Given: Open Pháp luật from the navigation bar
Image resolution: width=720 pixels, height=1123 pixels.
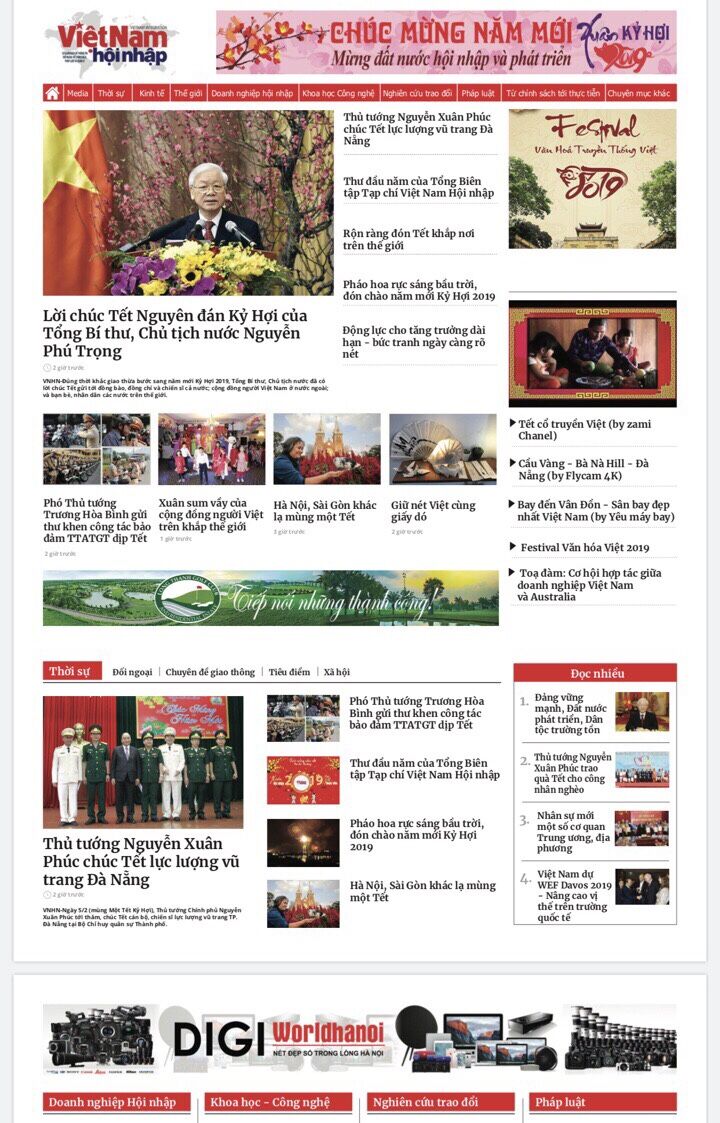Looking at the screenshot, I should [478, 93].
